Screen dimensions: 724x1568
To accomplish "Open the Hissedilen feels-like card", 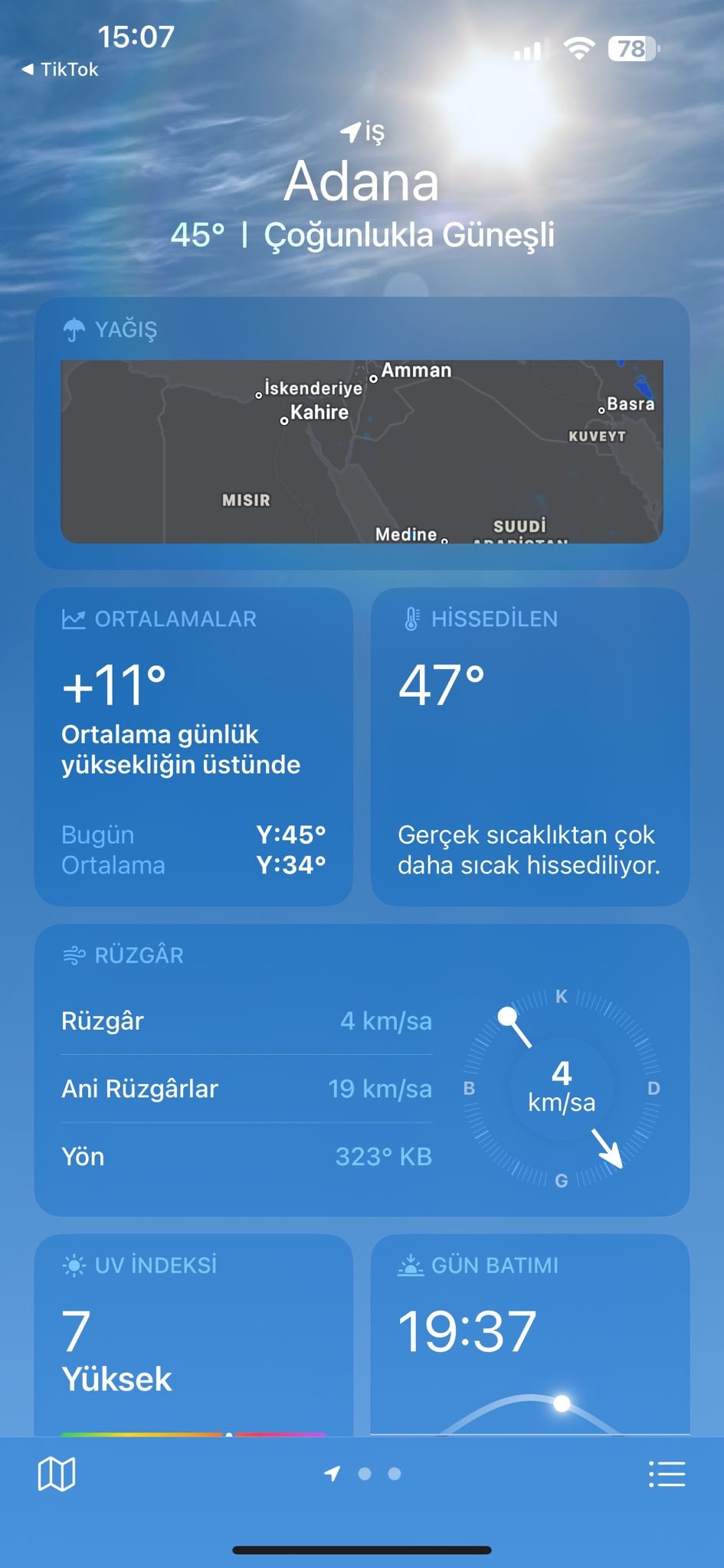I will [x=530, y=746].
